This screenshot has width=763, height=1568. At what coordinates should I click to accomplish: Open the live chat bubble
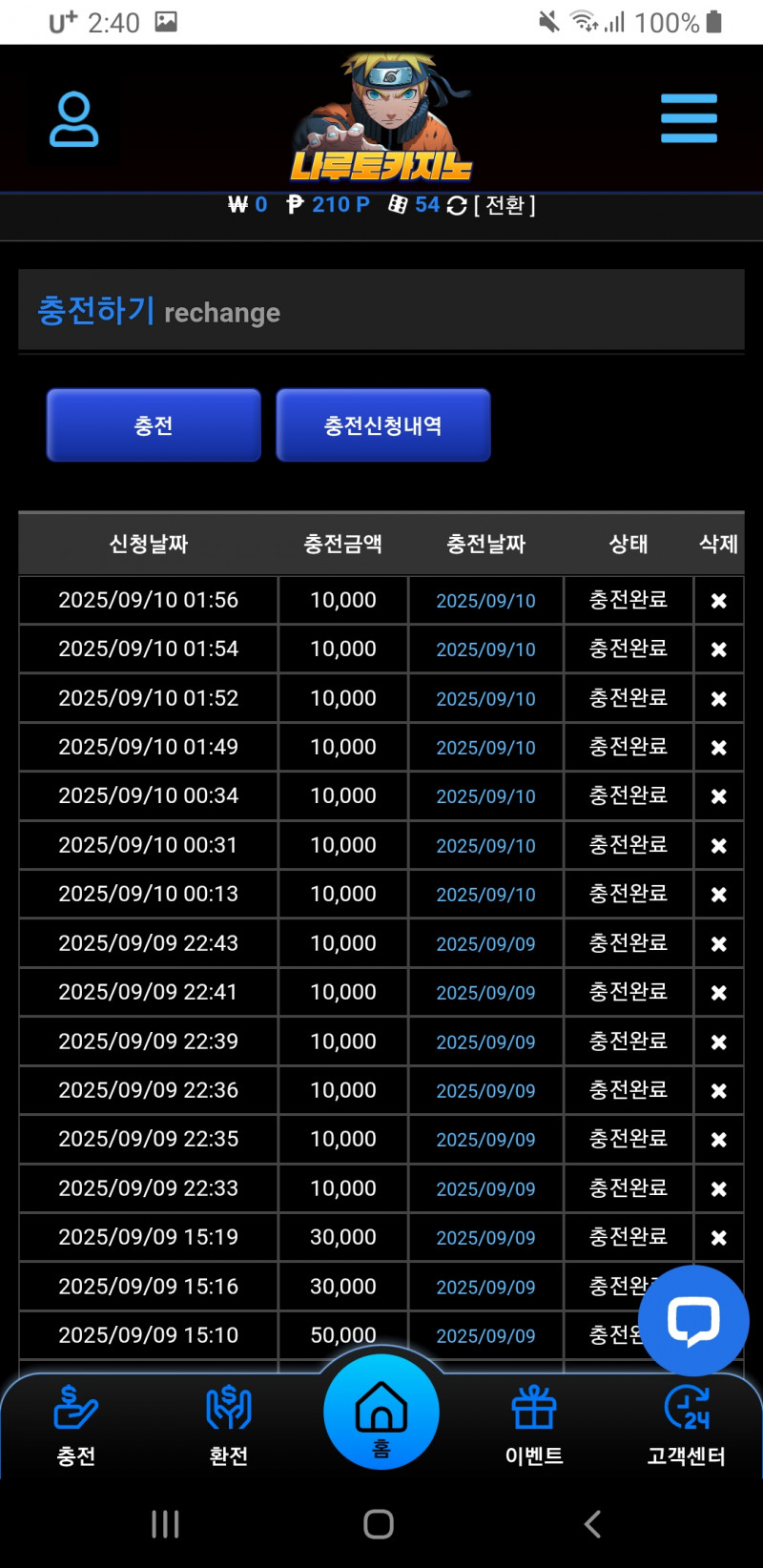693,1321
